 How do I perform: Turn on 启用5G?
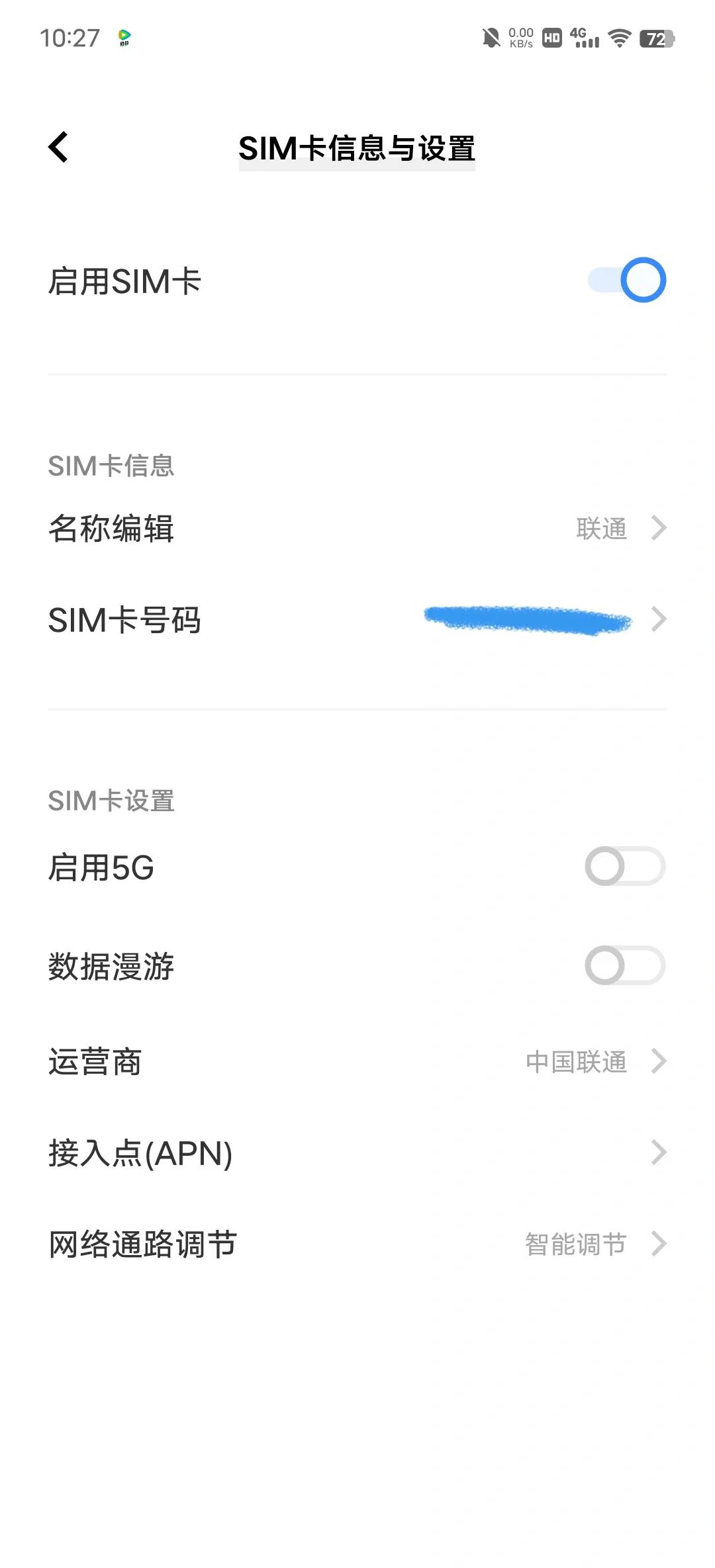pos(625,867)
